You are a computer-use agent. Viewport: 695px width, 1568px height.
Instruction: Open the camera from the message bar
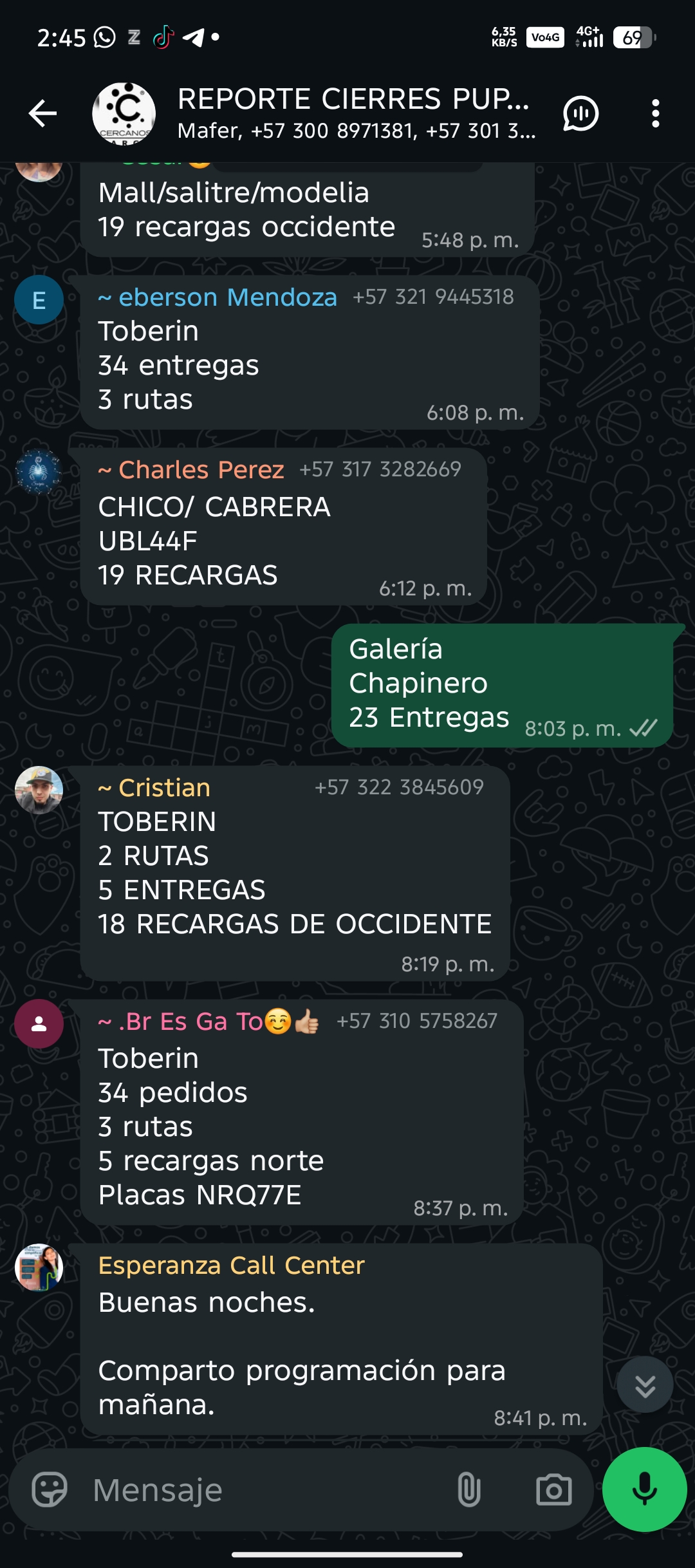tap(553, 1489)
